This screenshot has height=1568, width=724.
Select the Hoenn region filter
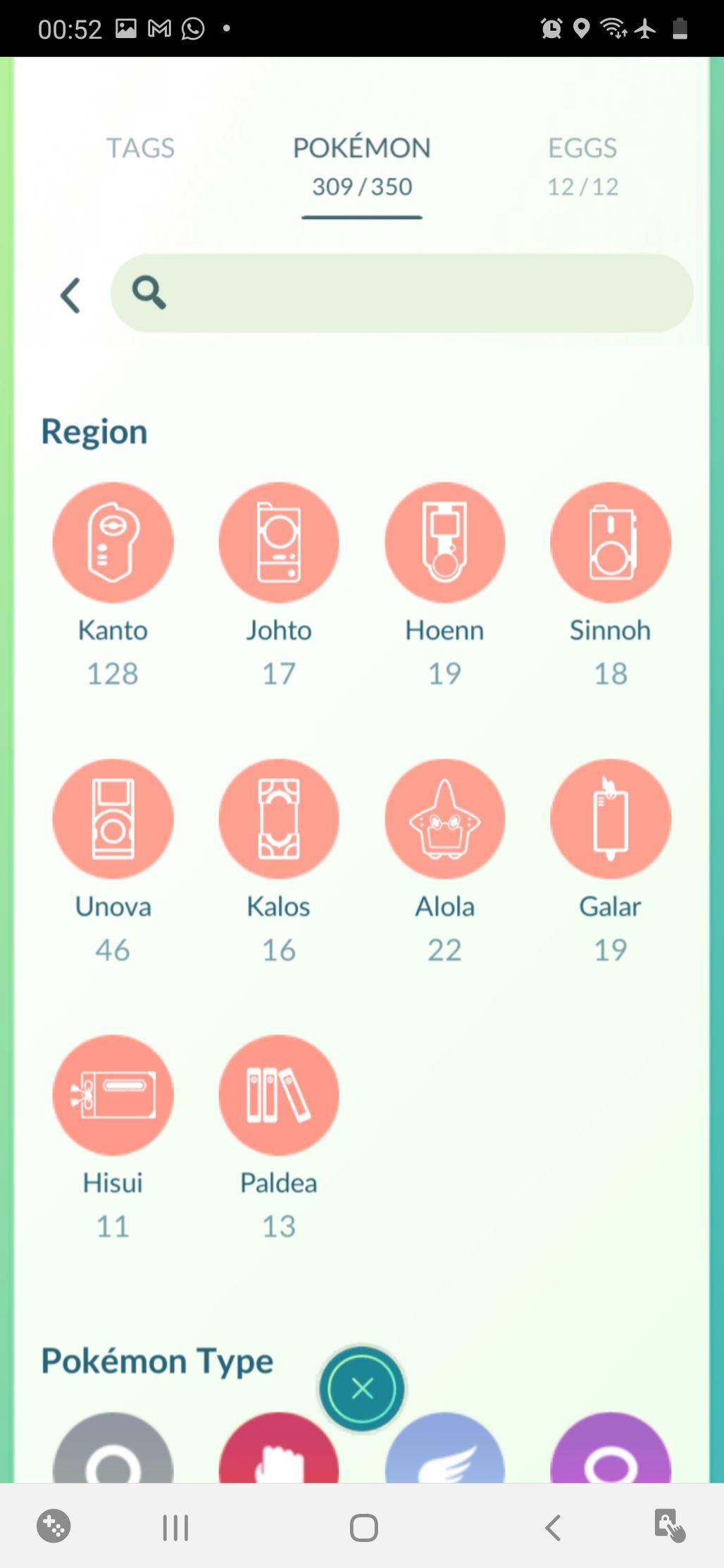445,542
